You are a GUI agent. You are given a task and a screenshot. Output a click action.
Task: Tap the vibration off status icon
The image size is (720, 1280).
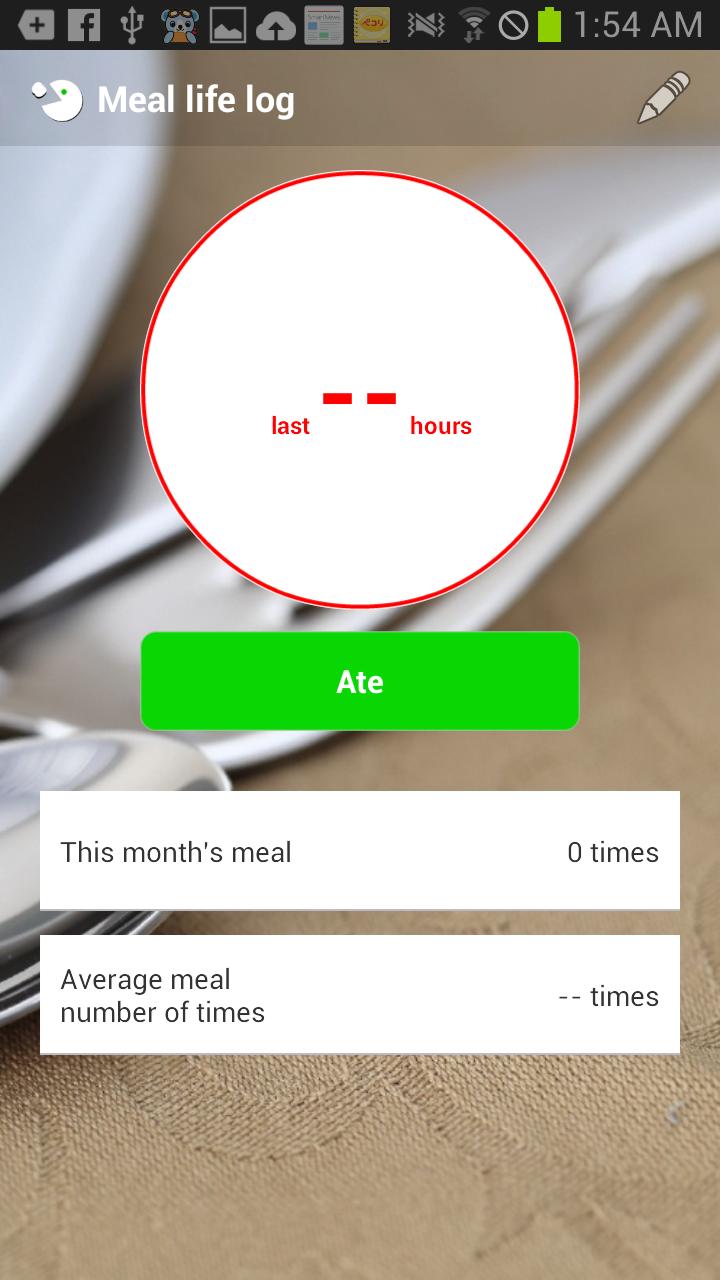(x=425, y=22)
